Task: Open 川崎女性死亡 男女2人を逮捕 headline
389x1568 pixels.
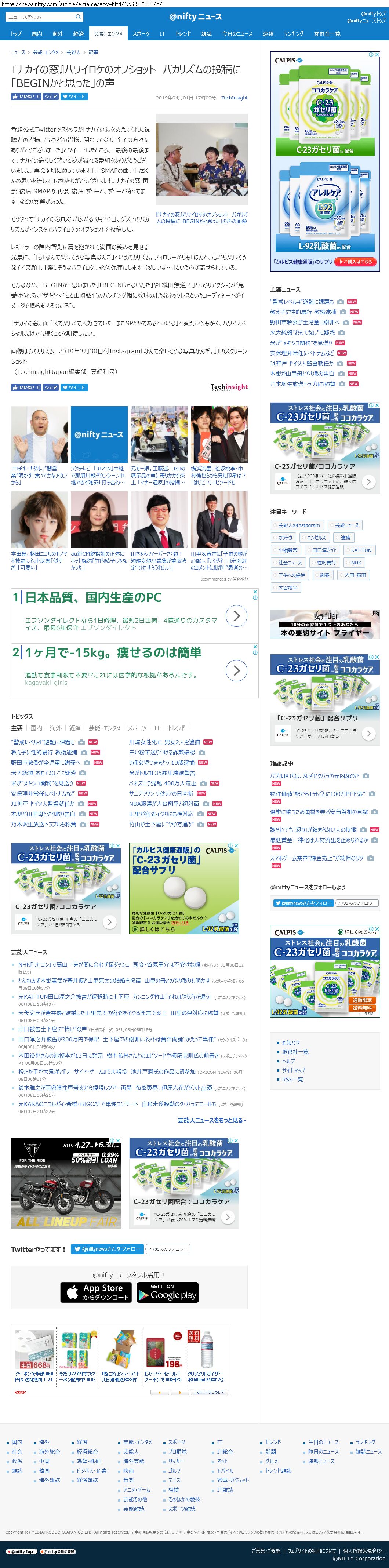Action: pyautogui.click(x=164, y=742)
